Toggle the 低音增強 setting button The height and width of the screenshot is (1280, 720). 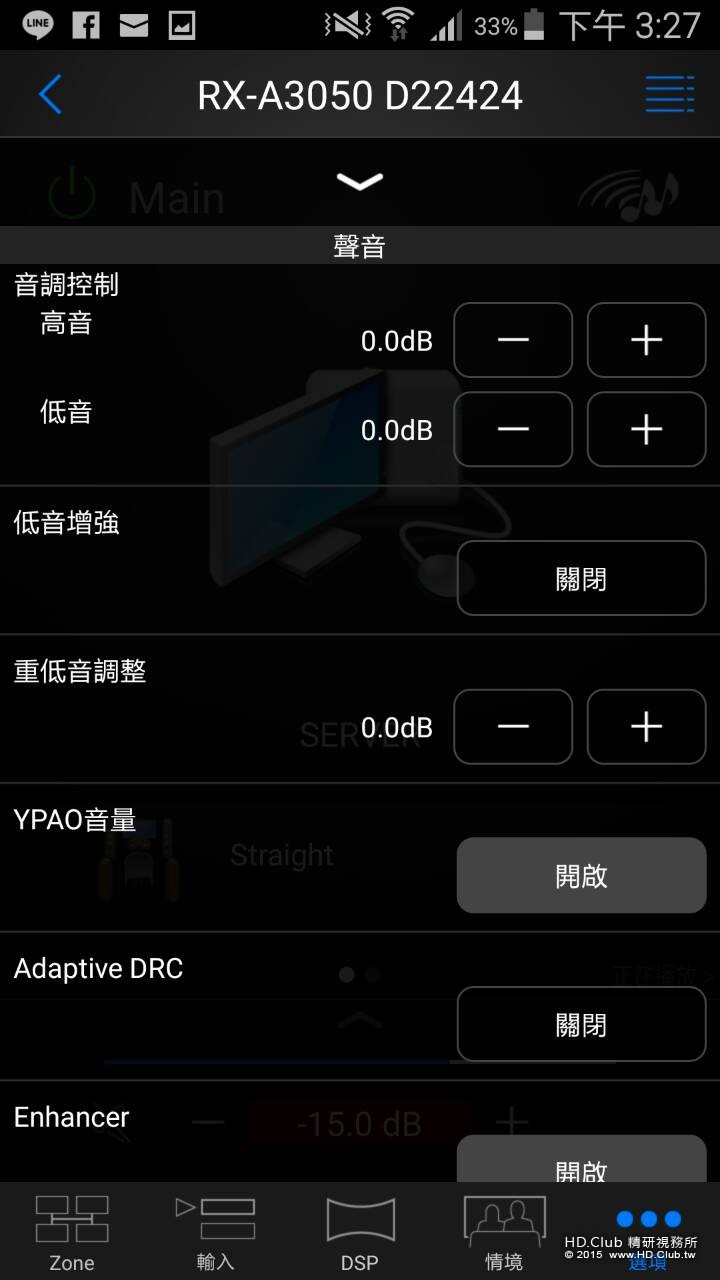click(581, 578)
